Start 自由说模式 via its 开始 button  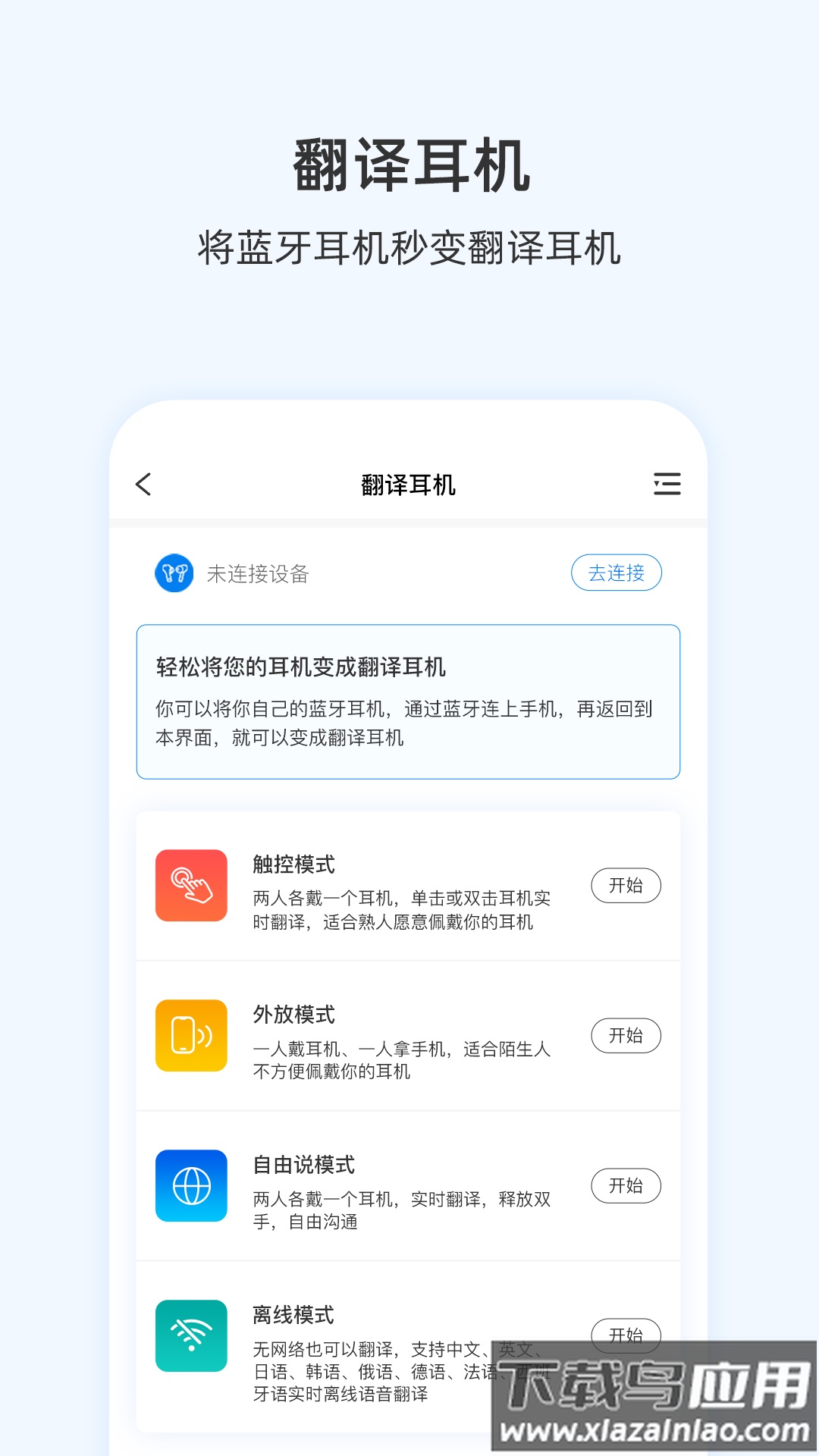(626, 1185)
